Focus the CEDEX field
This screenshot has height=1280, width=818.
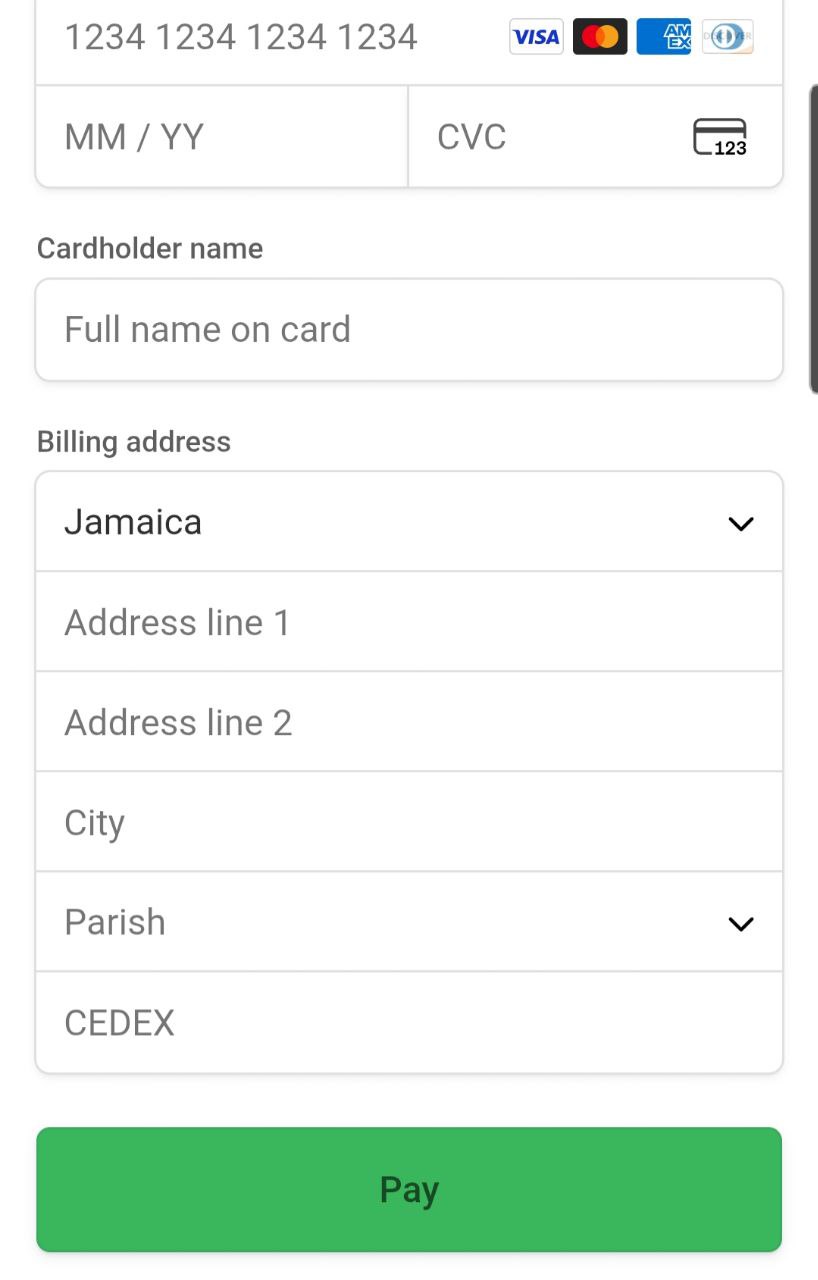(x=408, y=1022)
